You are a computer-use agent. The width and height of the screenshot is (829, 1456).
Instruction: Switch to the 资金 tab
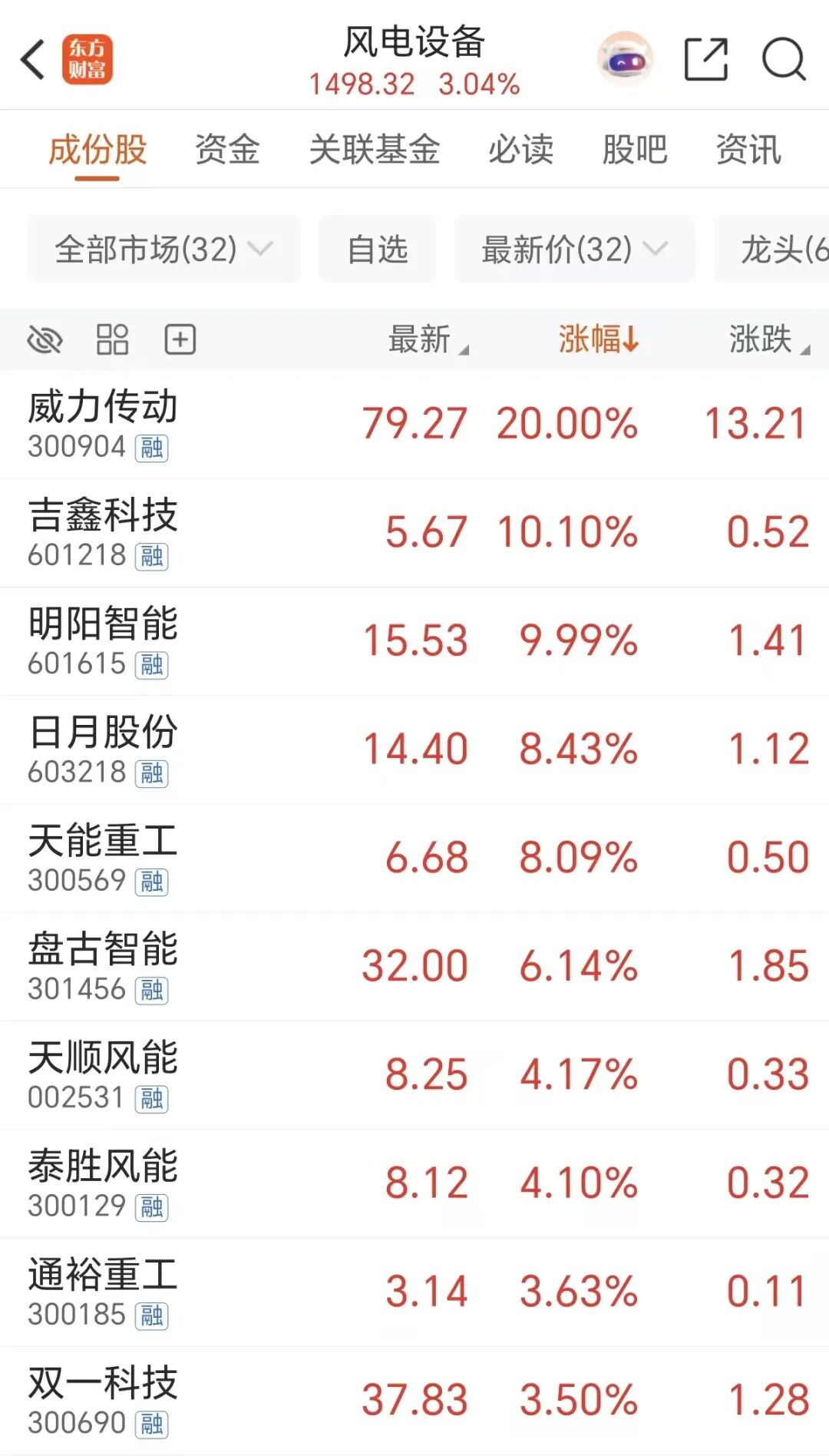227,149
